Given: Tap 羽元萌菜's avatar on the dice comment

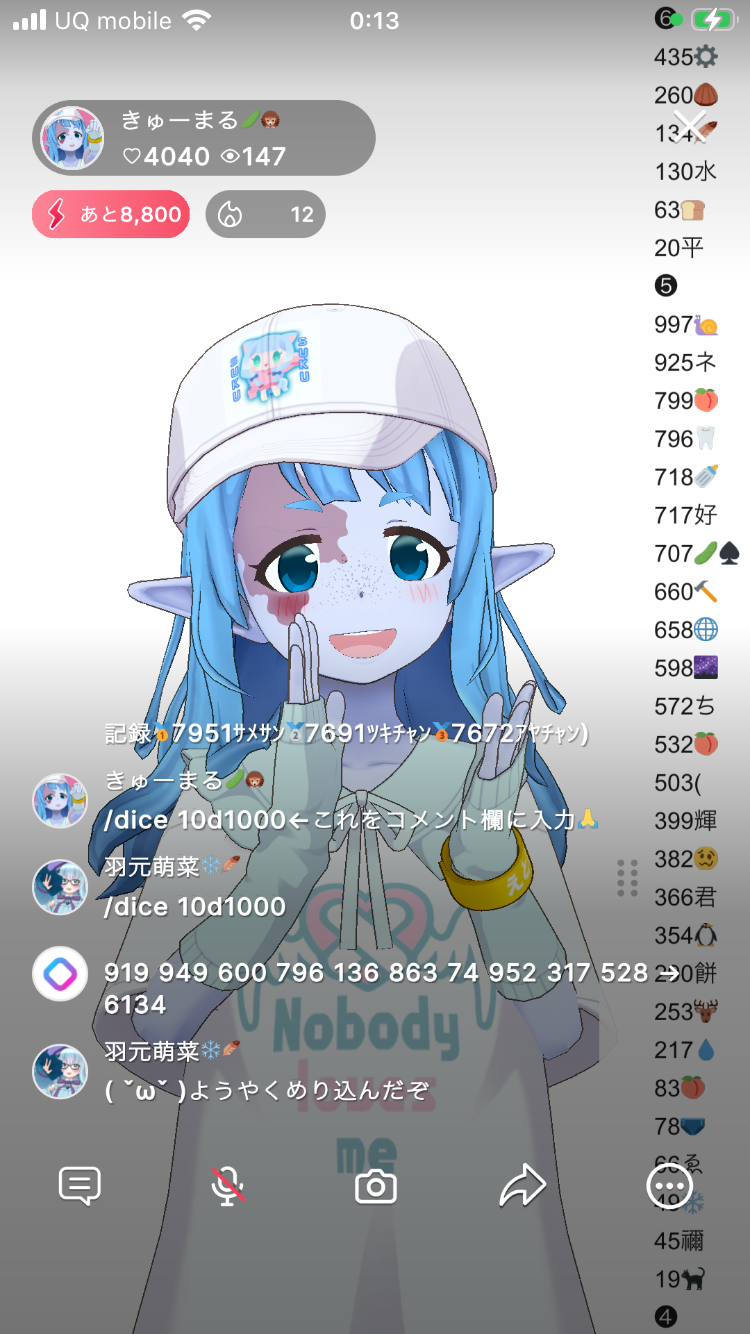Looking at the screenshot, I should pyautogui.click(x=60, y=886).
